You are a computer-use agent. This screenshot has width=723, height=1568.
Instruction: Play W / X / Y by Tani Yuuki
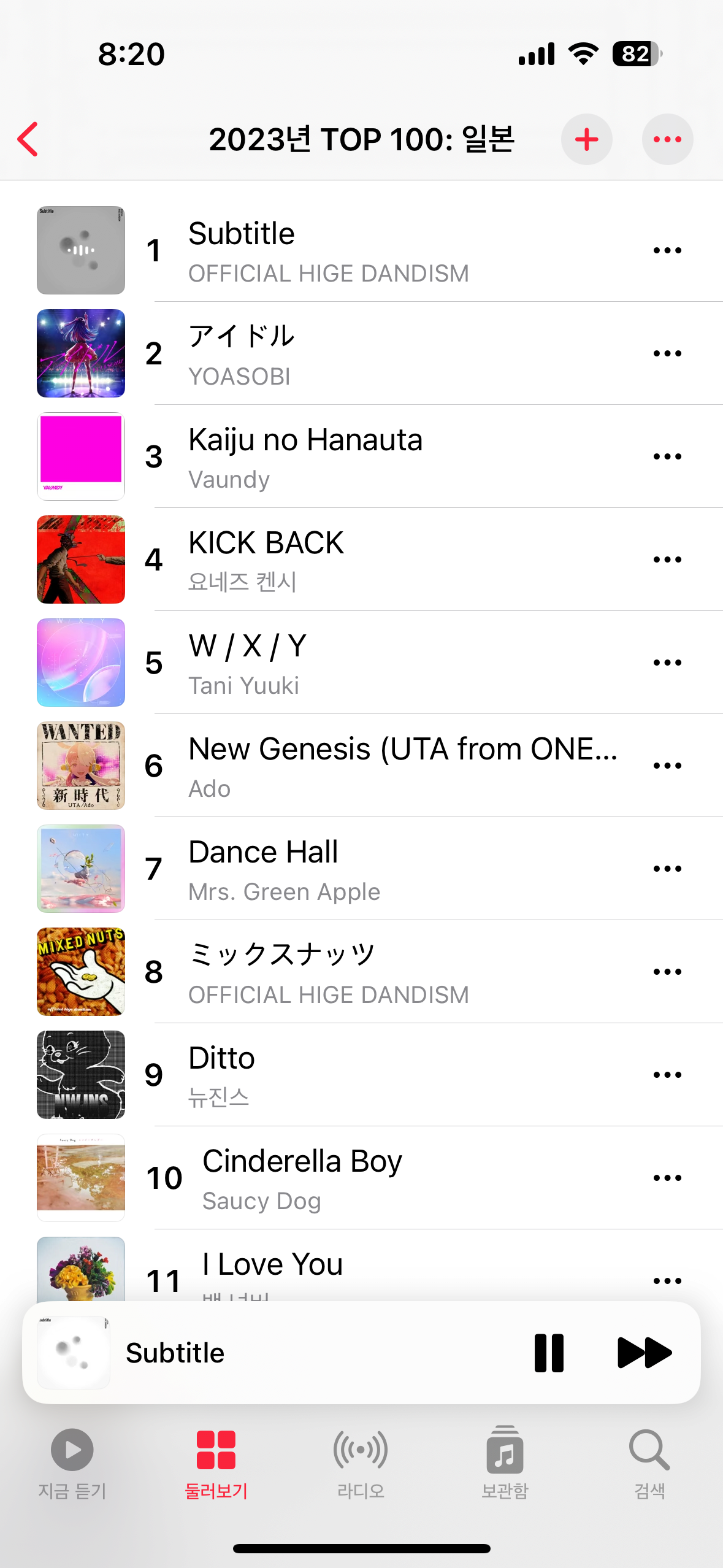pyautogui.click(x=368, y=663)
